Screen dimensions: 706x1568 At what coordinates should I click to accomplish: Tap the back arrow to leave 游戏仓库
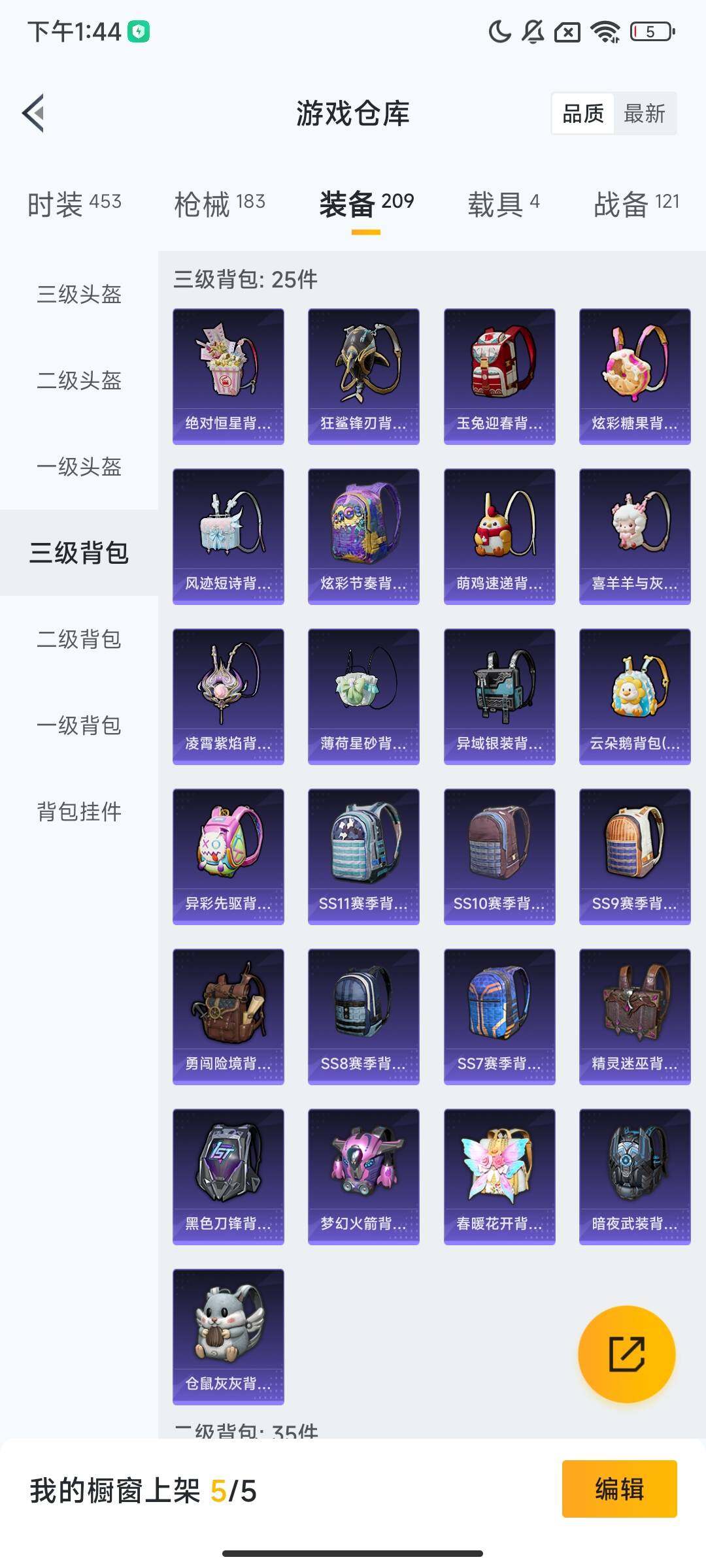coord(31,112)
